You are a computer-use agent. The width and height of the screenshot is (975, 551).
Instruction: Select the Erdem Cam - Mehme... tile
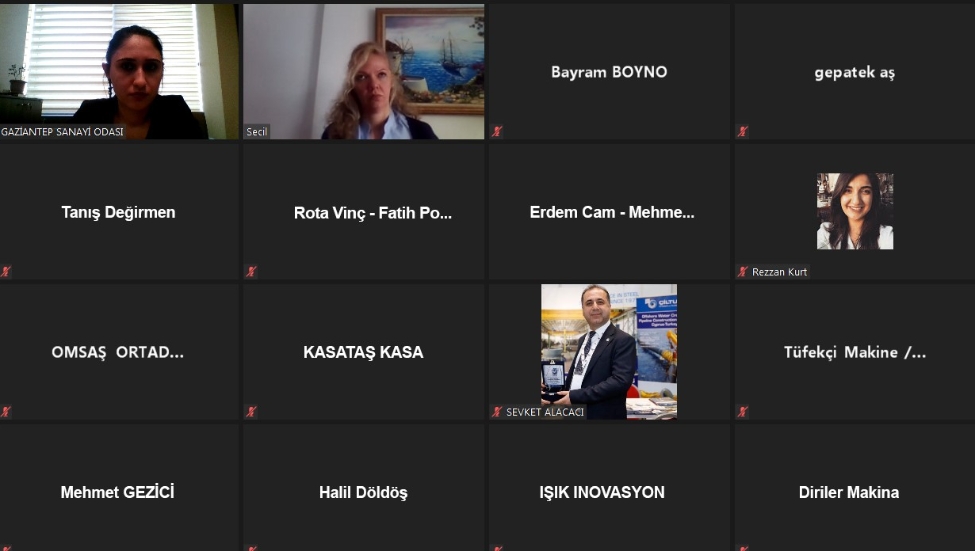(609, 212)
